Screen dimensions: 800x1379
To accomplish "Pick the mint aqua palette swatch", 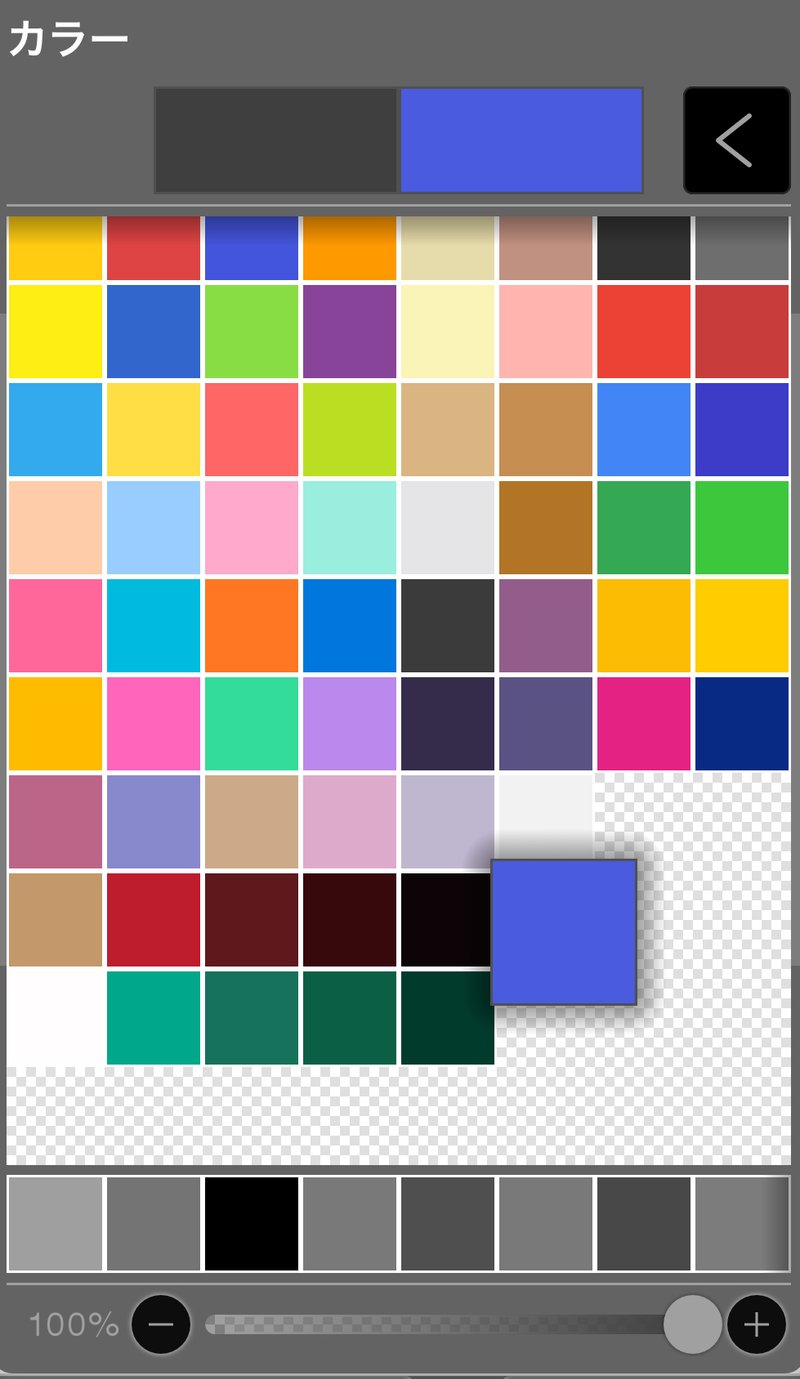I will point(350,527).
